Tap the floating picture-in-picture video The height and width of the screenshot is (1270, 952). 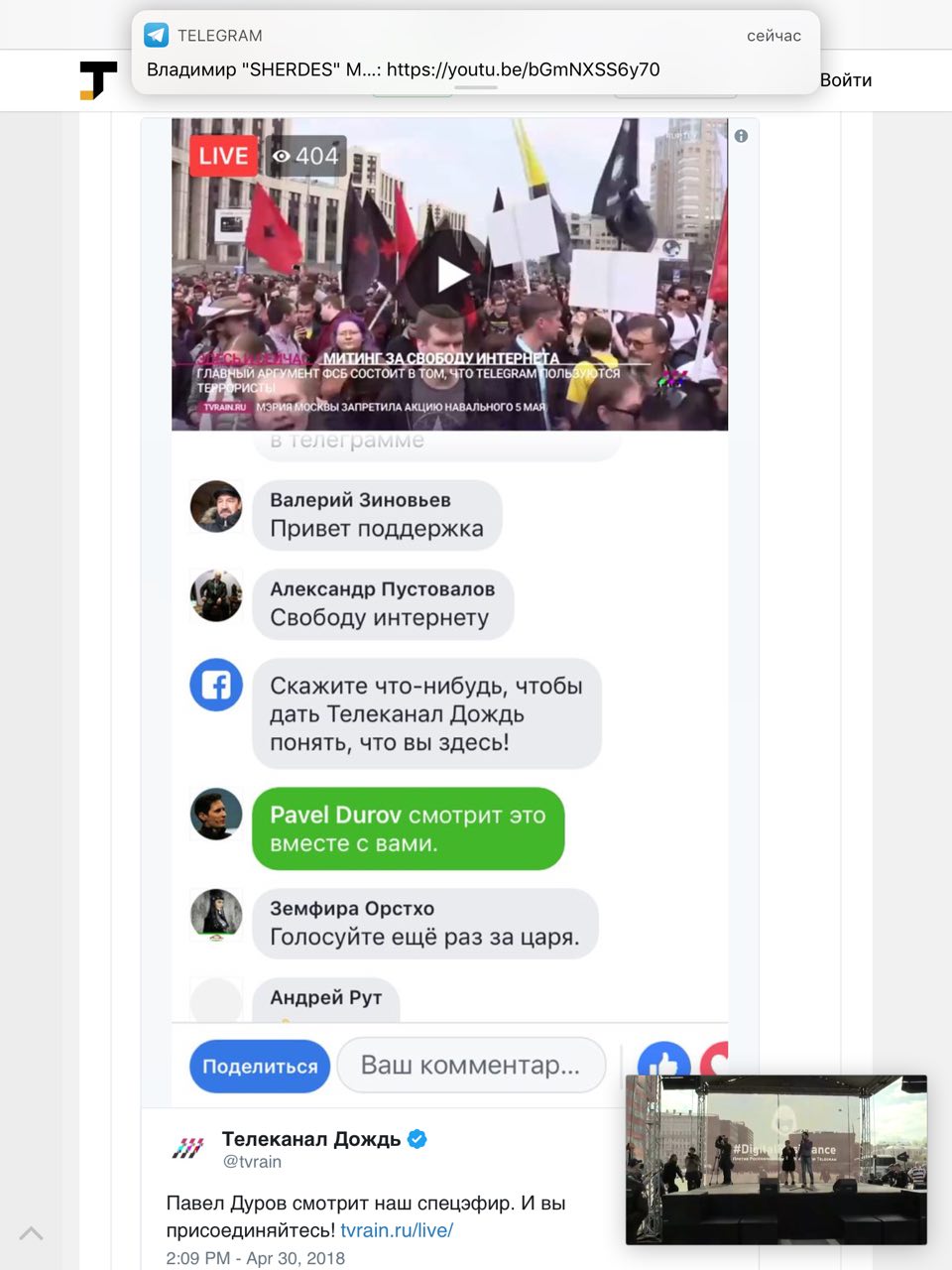point(775,1159)
